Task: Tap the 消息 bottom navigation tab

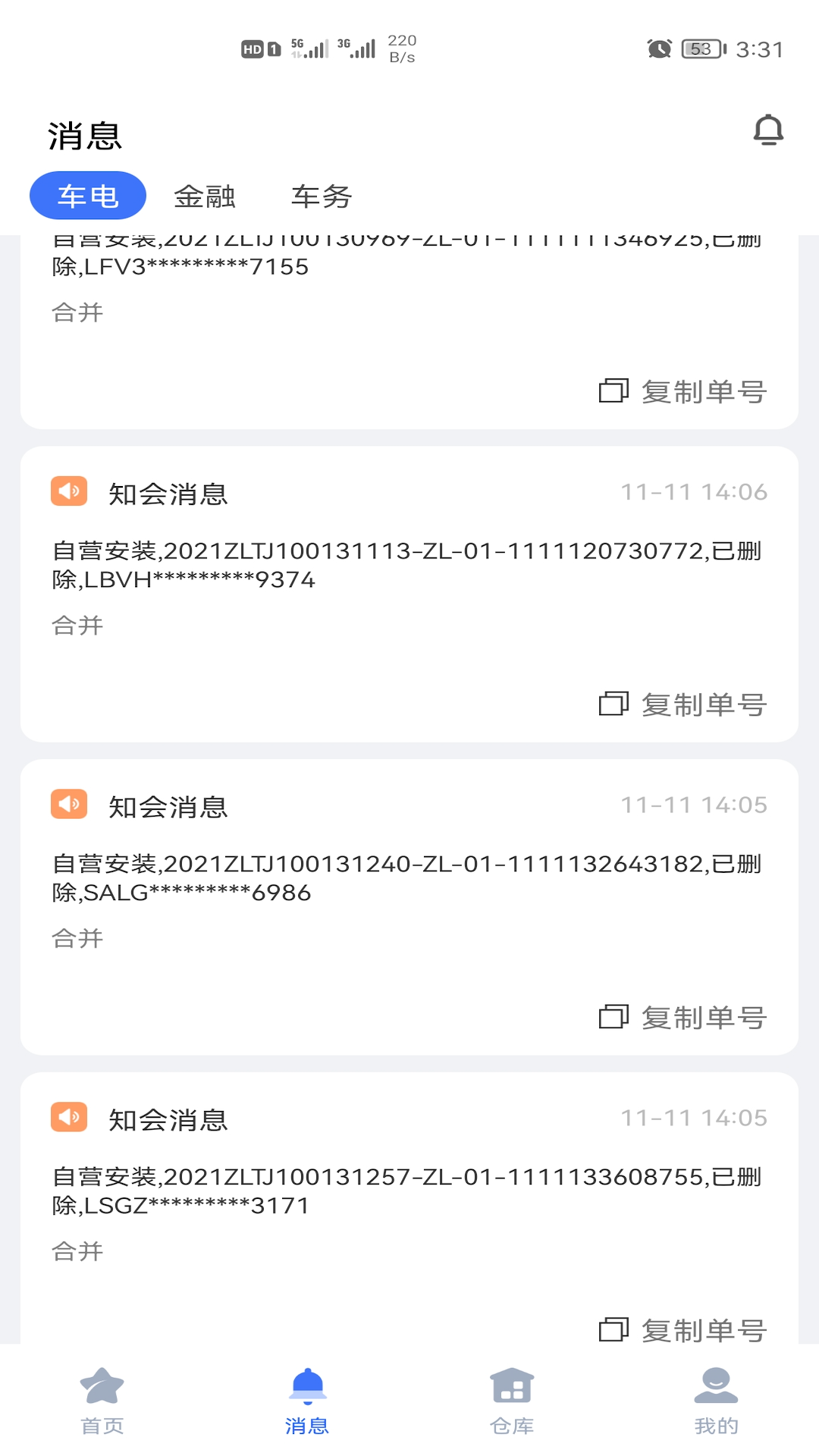Action: (x=307, y=1401)
